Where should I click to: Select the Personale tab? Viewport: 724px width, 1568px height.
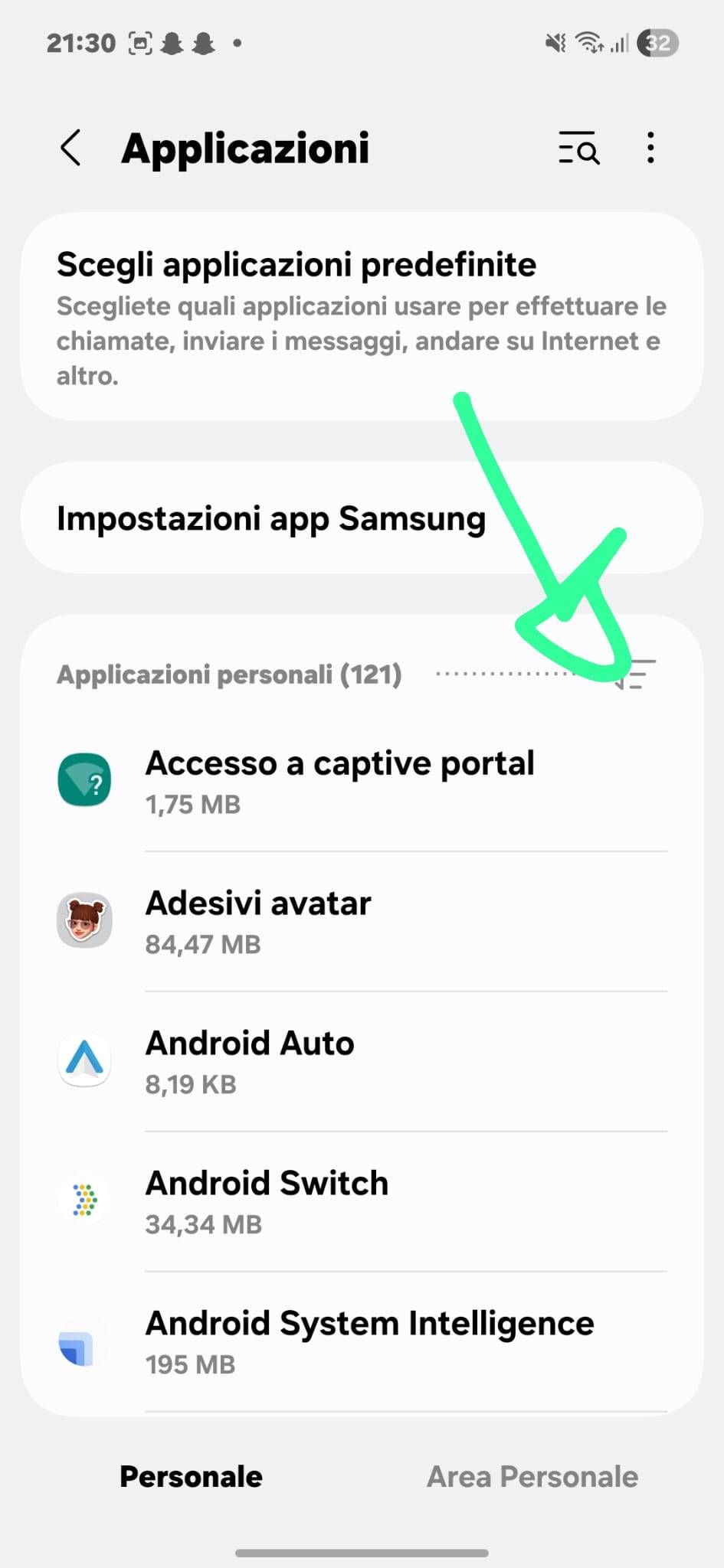(x=191, y=1476)
